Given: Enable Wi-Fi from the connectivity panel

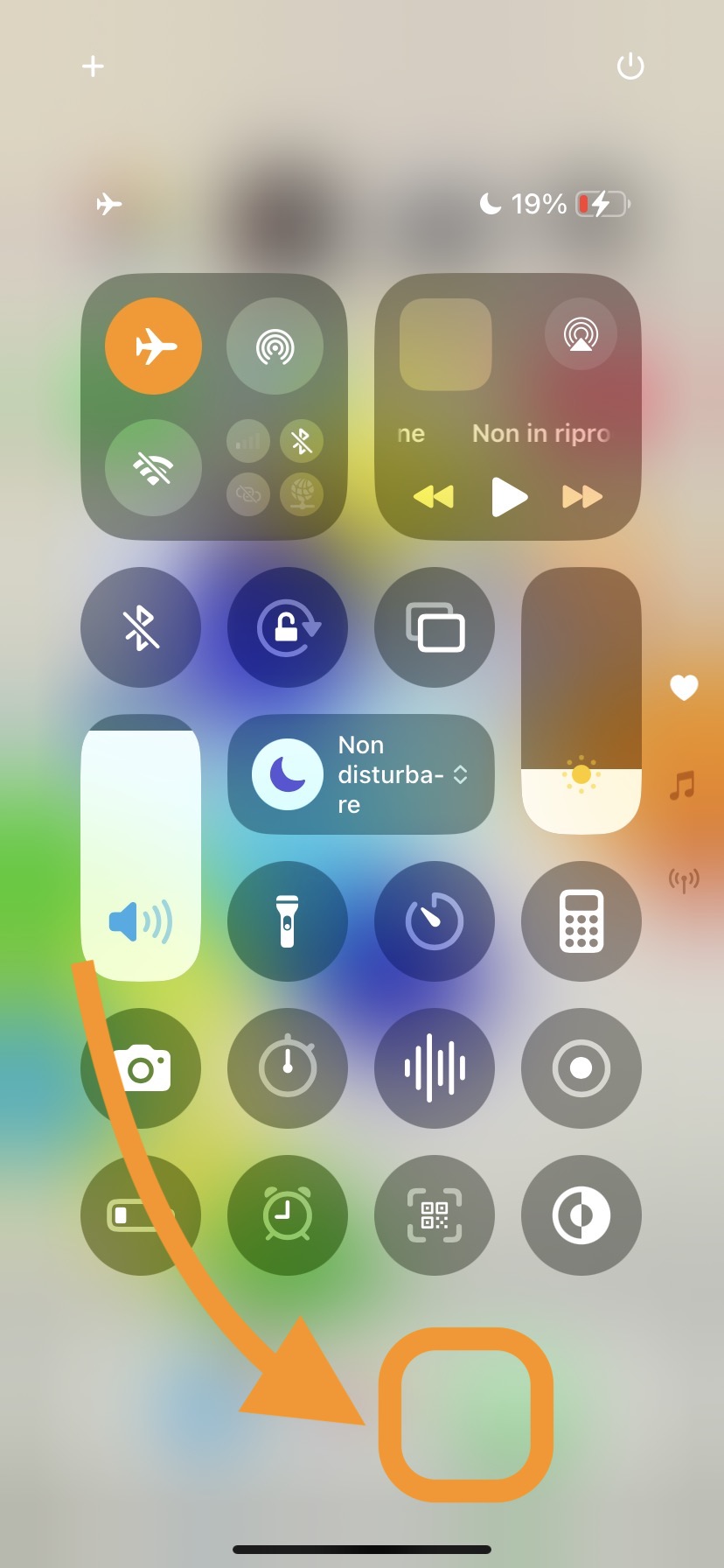Looking at the screenshot, I should [153, 468].
